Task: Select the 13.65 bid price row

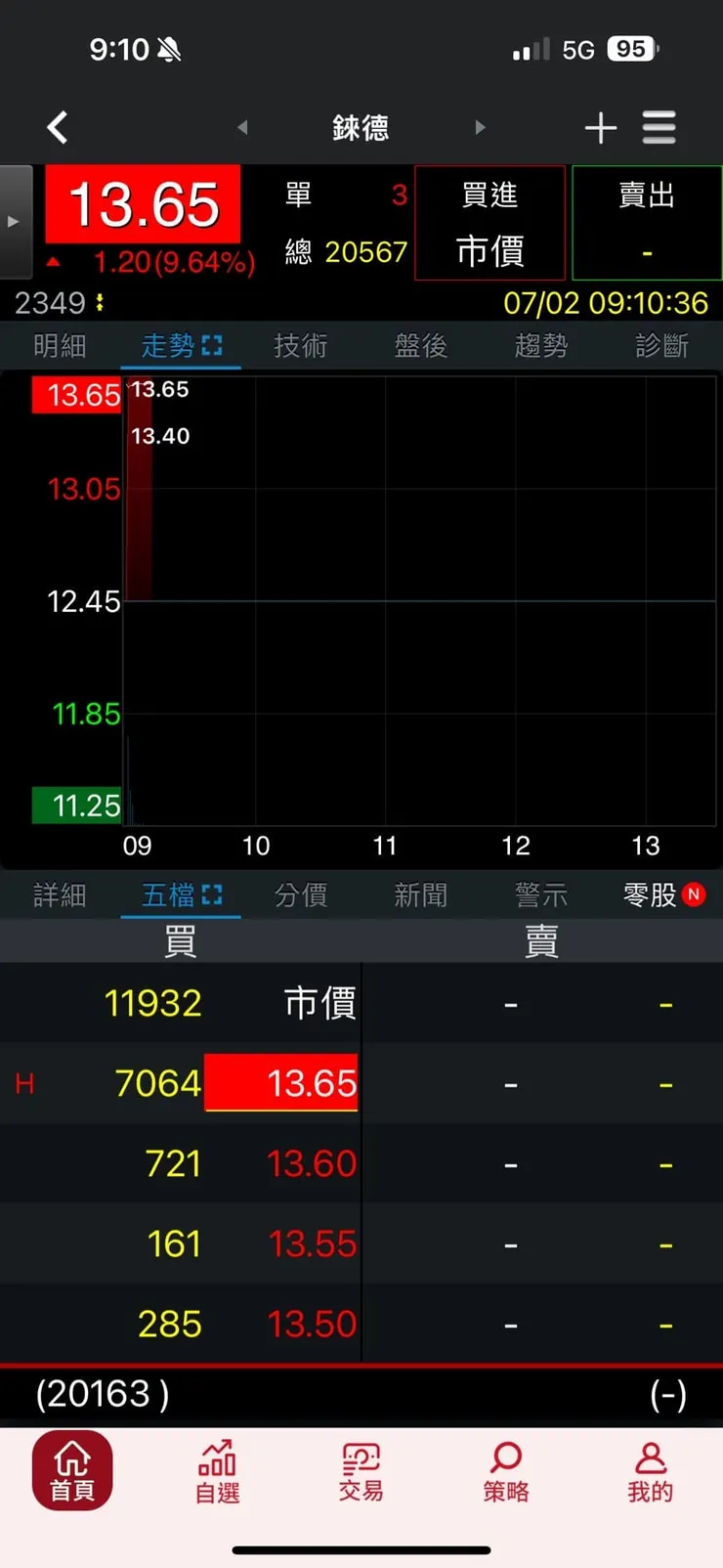Action: 281,1082
